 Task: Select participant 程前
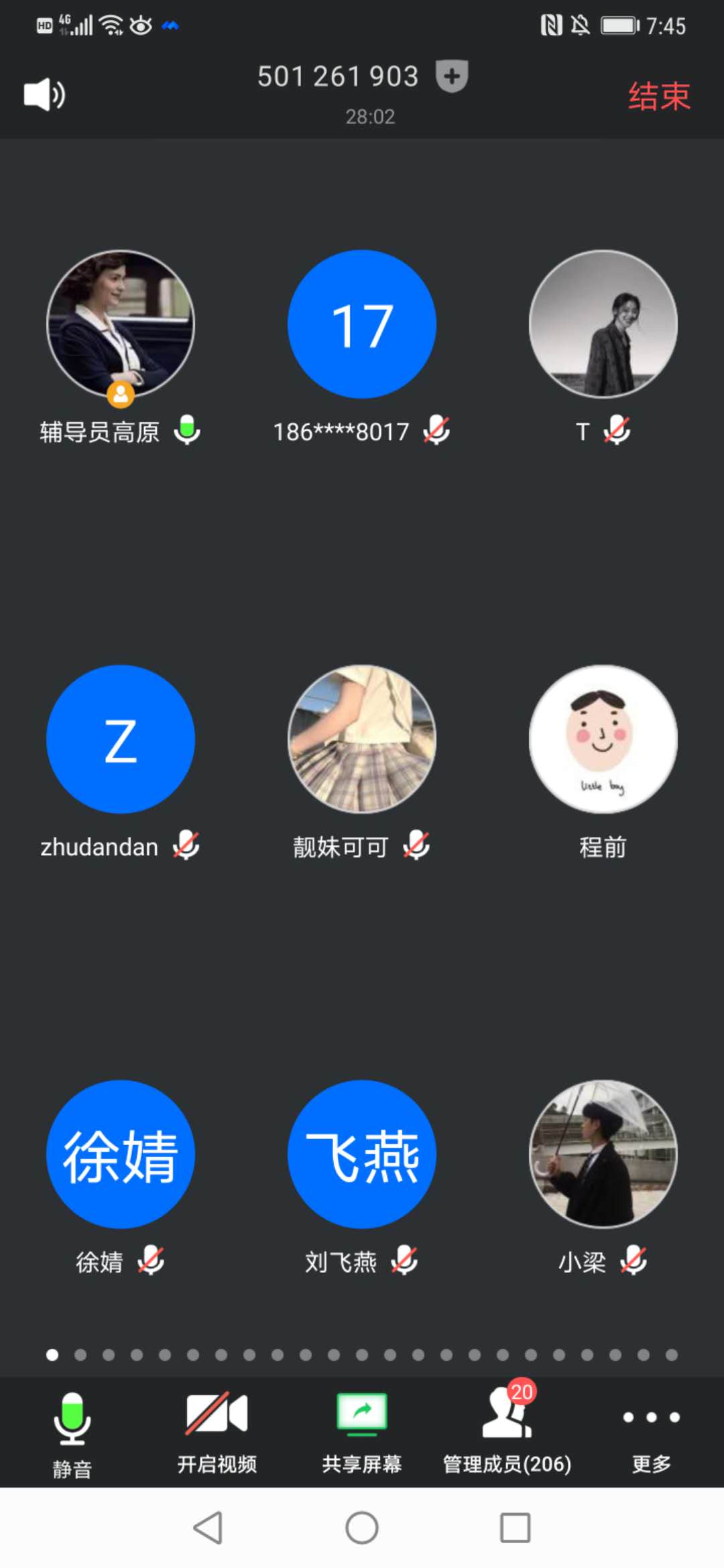pyautogui.click(x=603, y=739)
